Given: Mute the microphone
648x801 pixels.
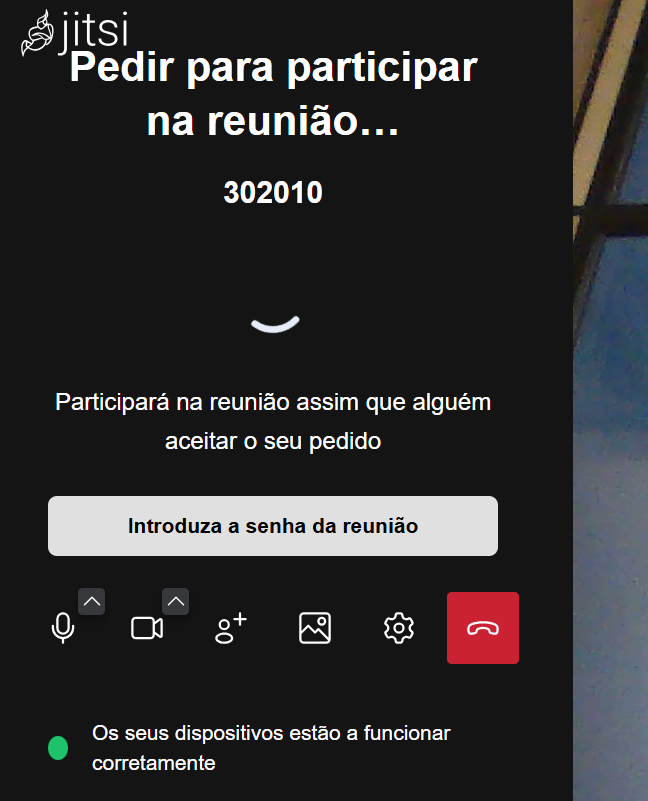Looking at the screenshot, I should pos(63,628).
